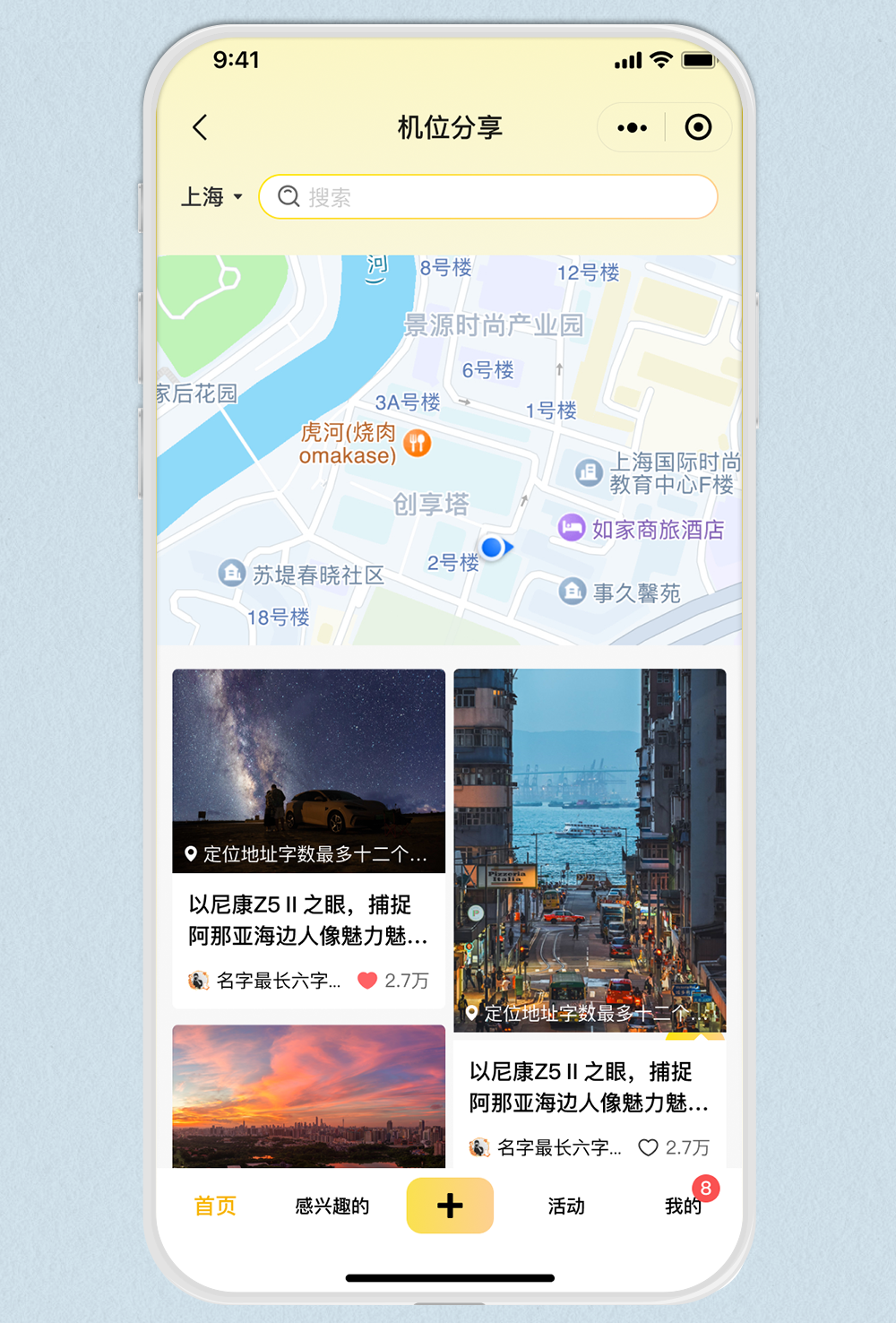
Task: Unlike the post with red heart
Action: tap(367, 981)
